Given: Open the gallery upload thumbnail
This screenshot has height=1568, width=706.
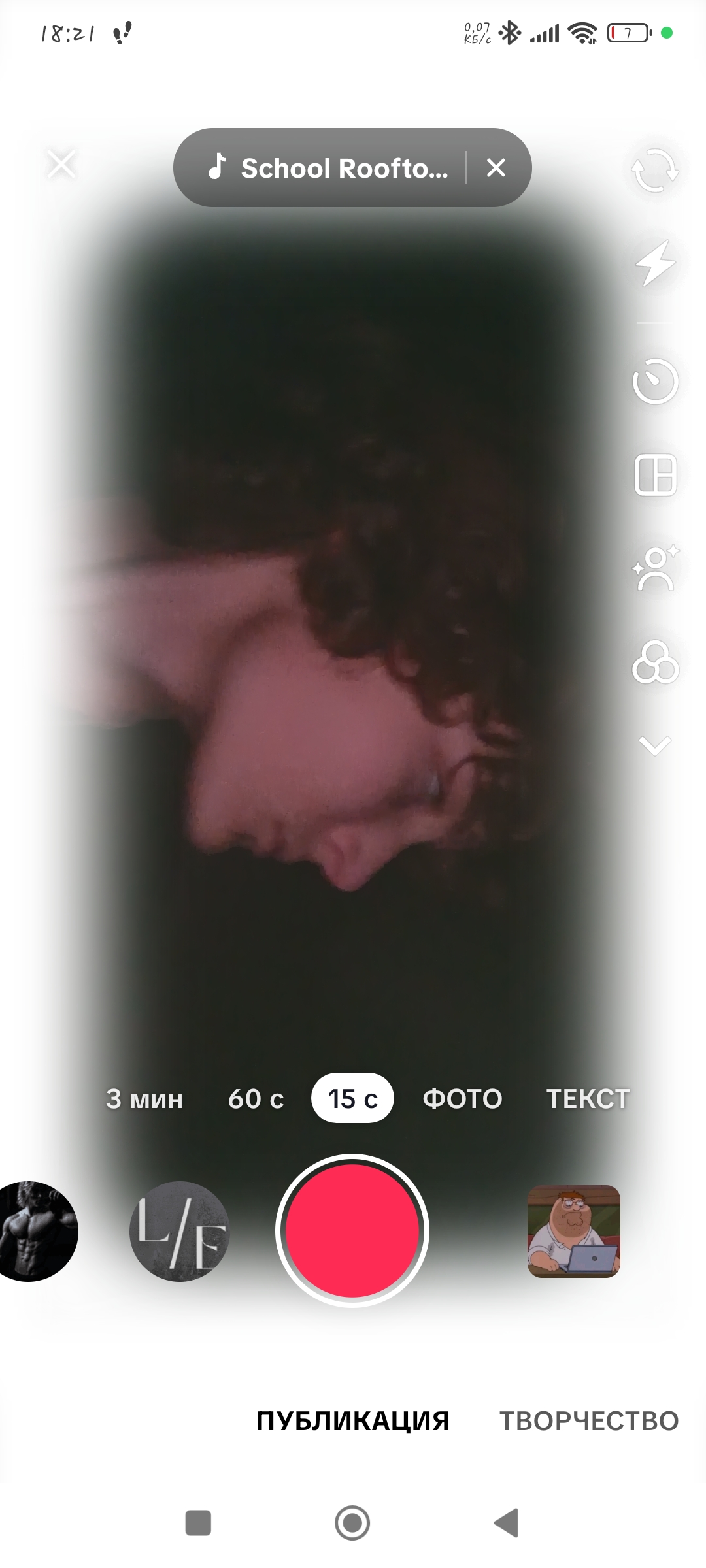Looking at the screenshot, I should click(573, 1231).
